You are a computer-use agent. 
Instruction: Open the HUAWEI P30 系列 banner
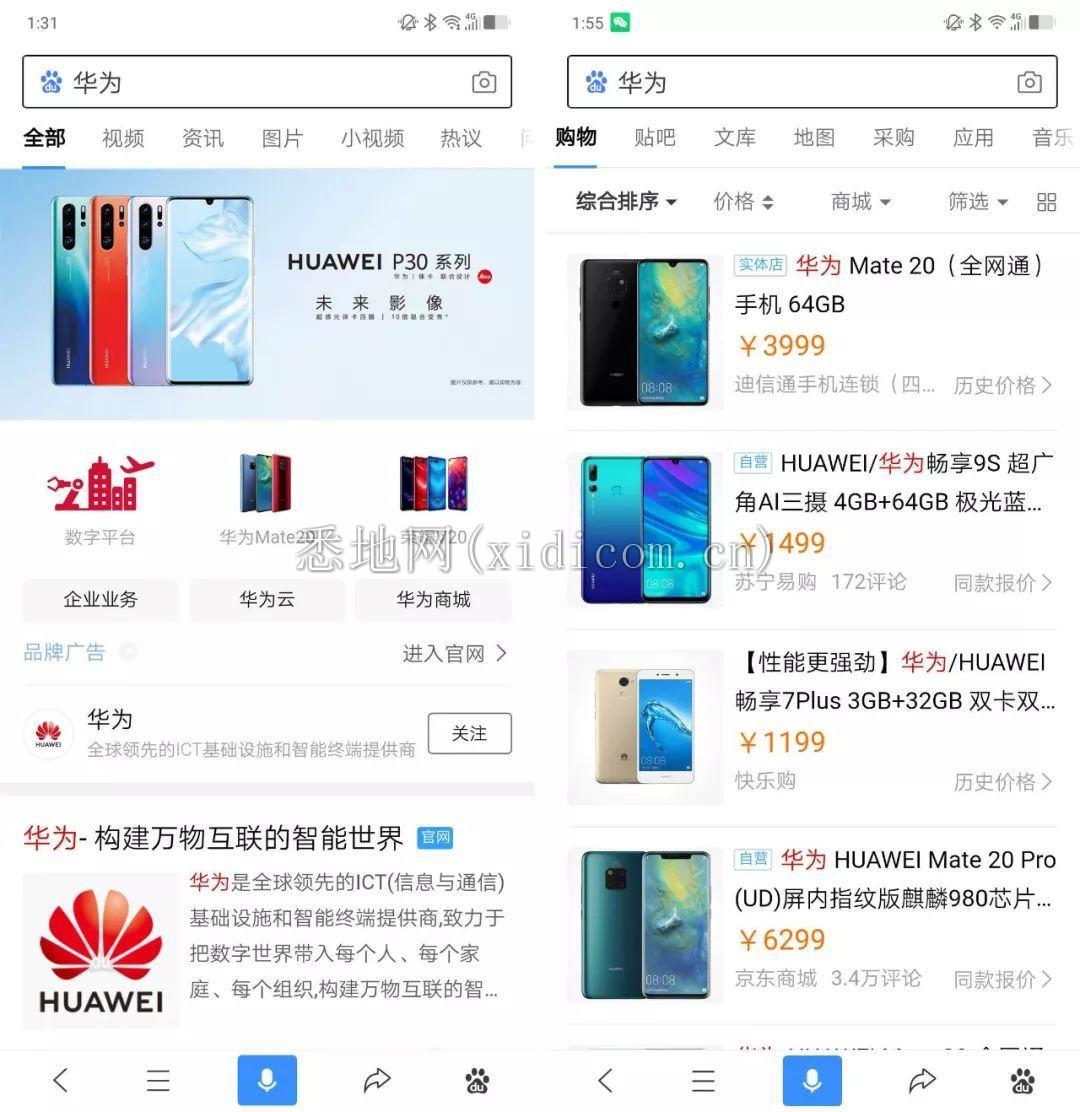tap(267, 294)
